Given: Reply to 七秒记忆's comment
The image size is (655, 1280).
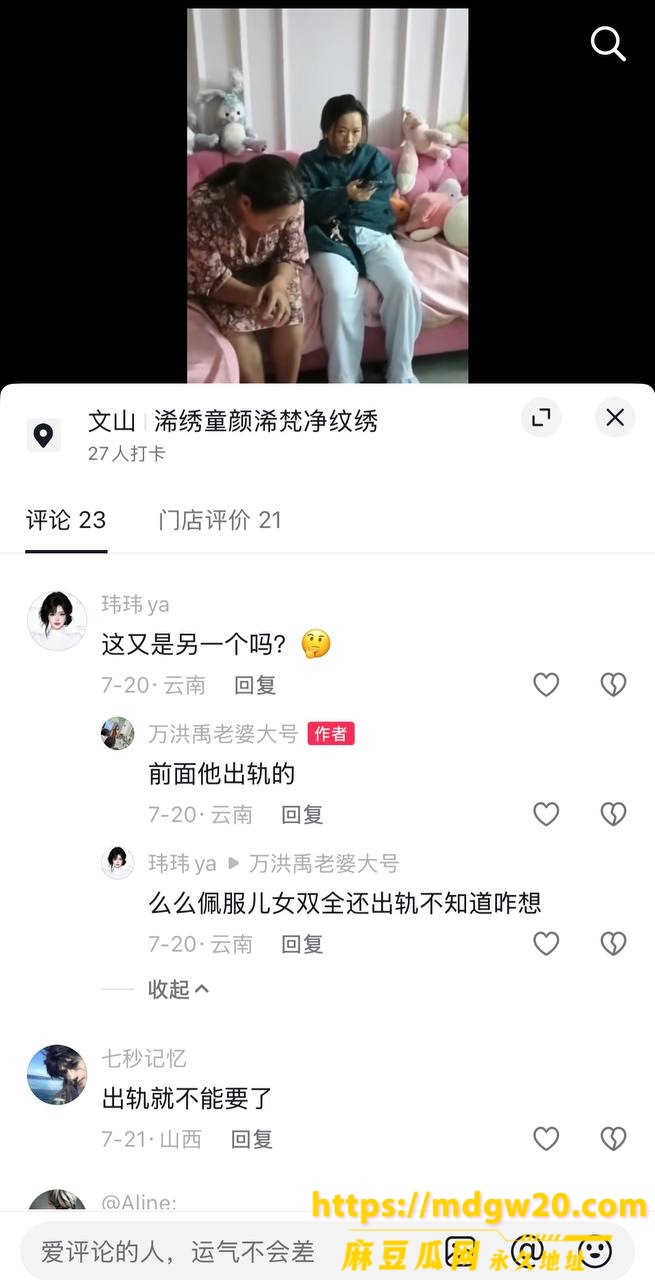Looking at the screenshot, I should coord(252,1139).
